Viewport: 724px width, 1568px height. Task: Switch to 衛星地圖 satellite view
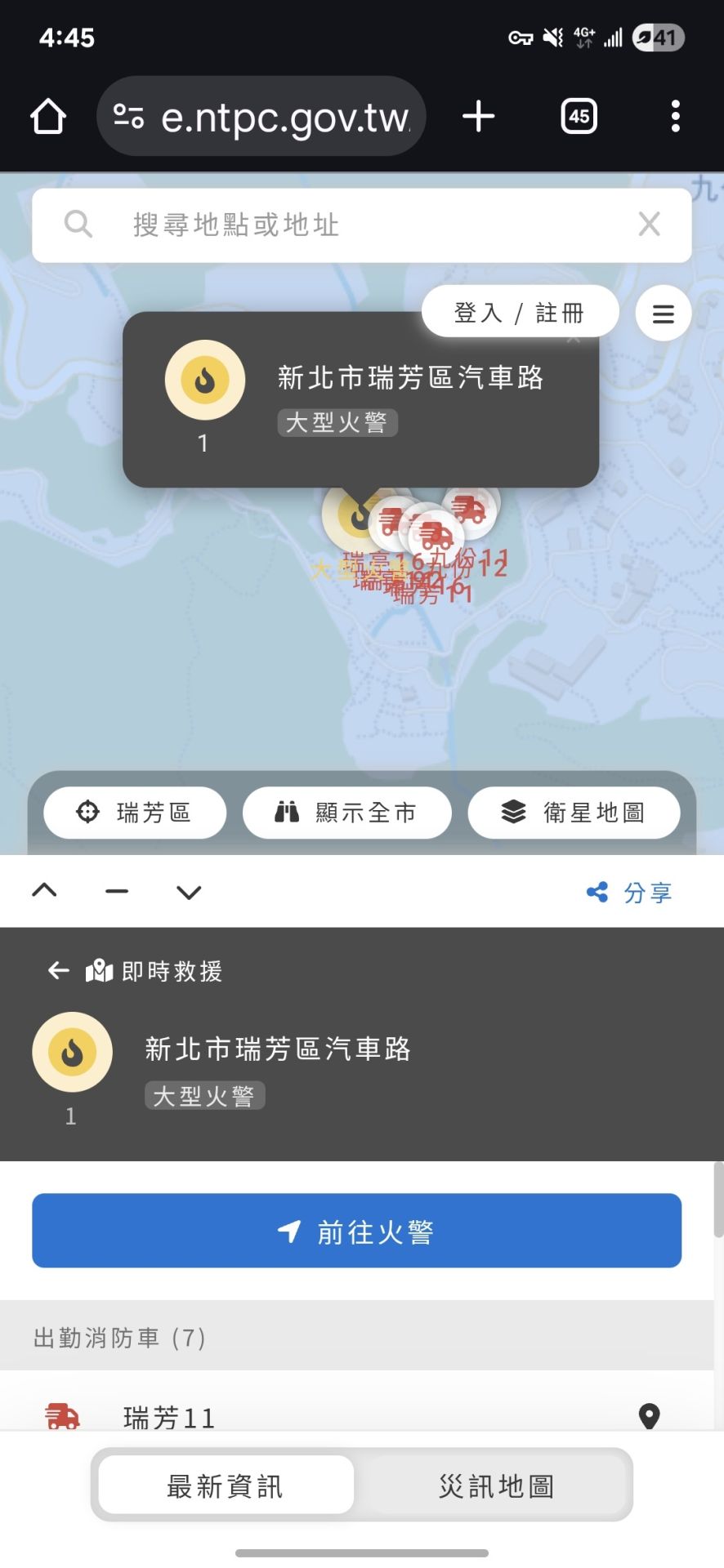[574, 813]
